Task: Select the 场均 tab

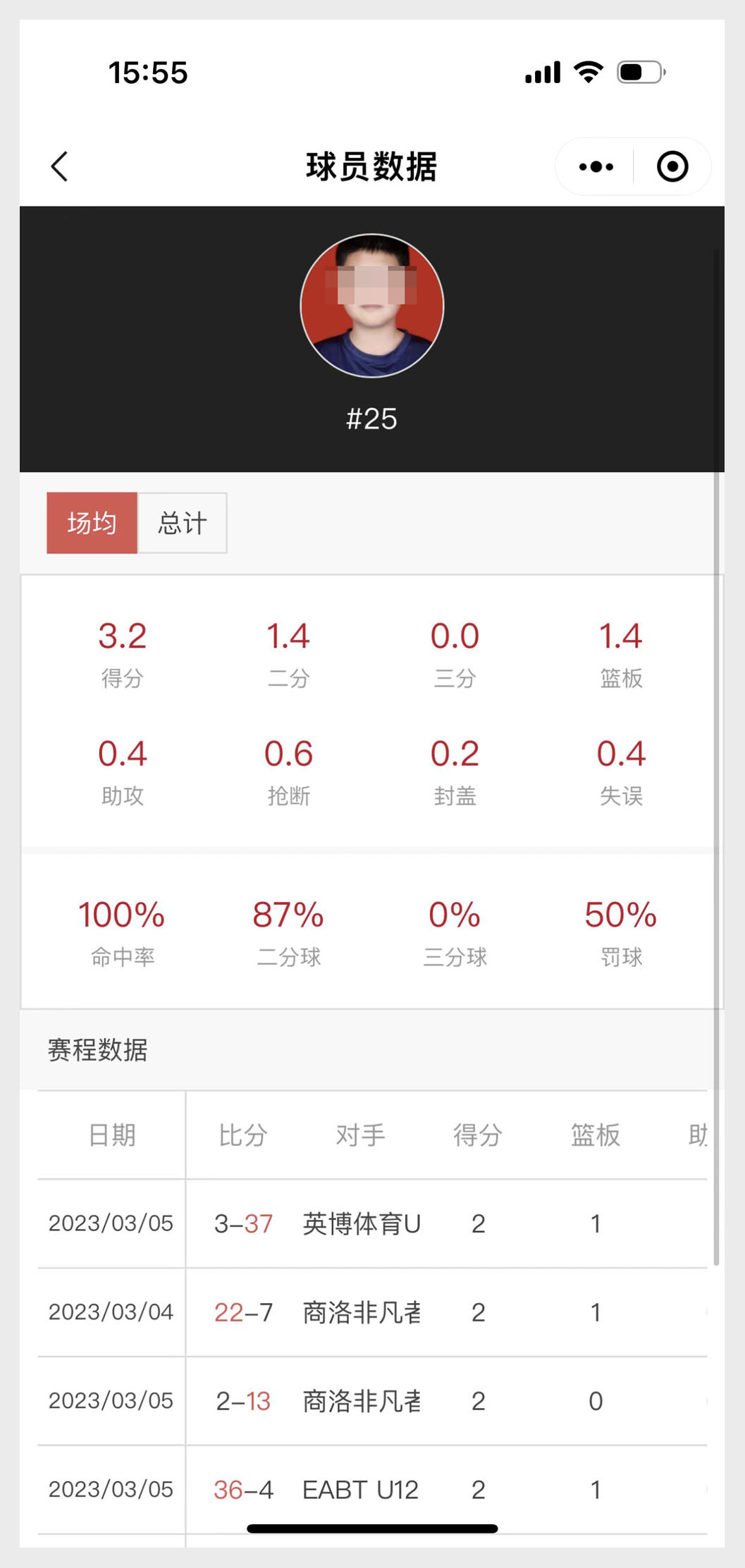Action: [x=92, y=523]
